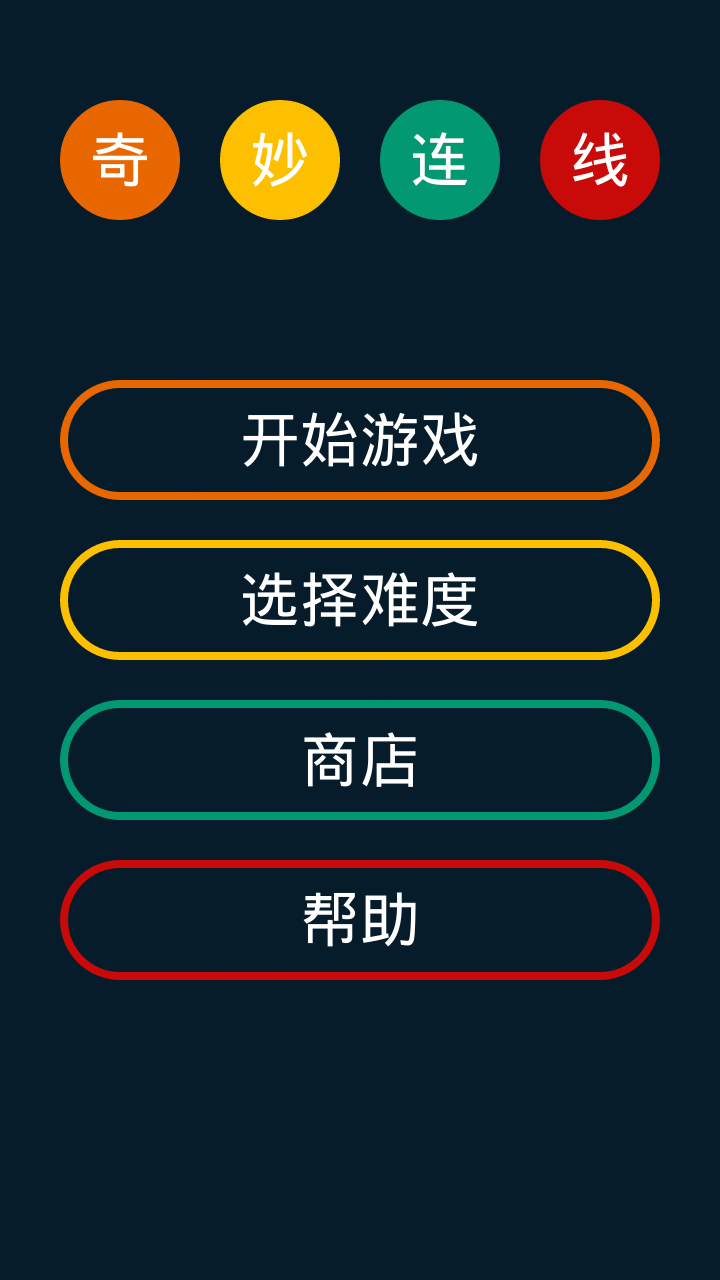Open 选择难度 to choose difficulty
Screen dimensions: 720x1280
[x=360, y=600]
